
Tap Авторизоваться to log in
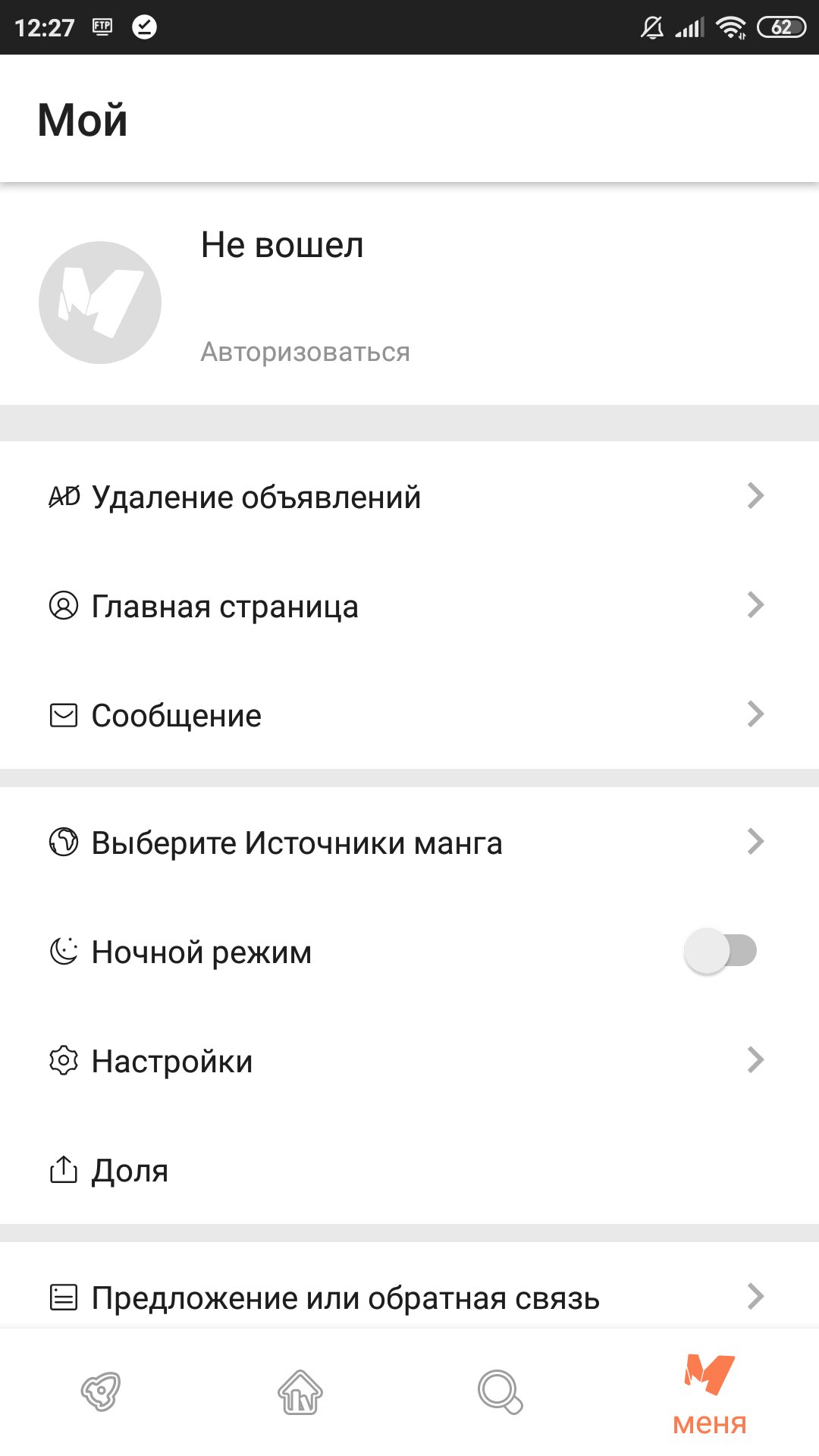tap(305, 352)
